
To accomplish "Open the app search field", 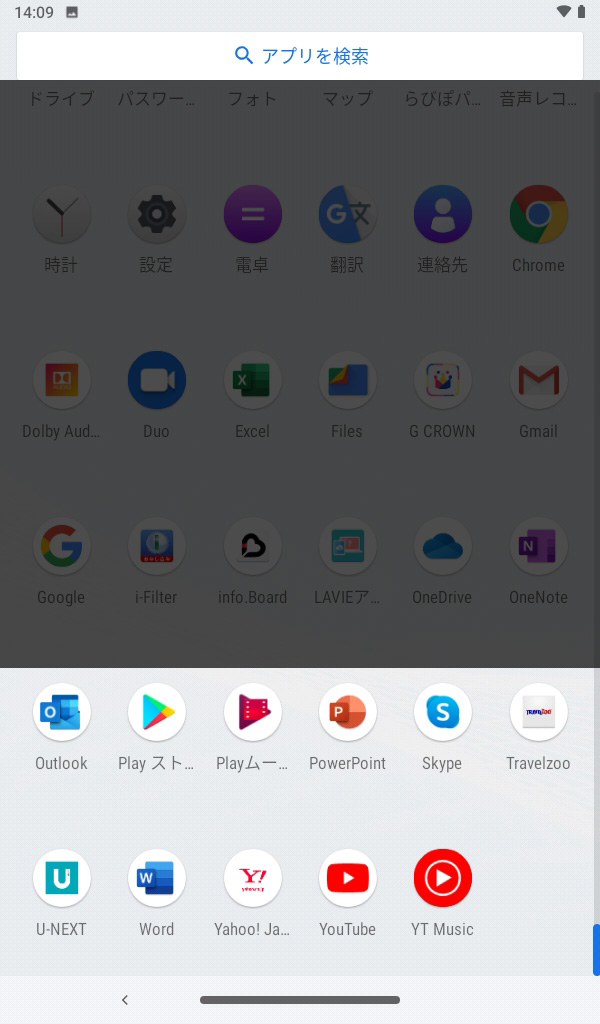I will 300,56.
